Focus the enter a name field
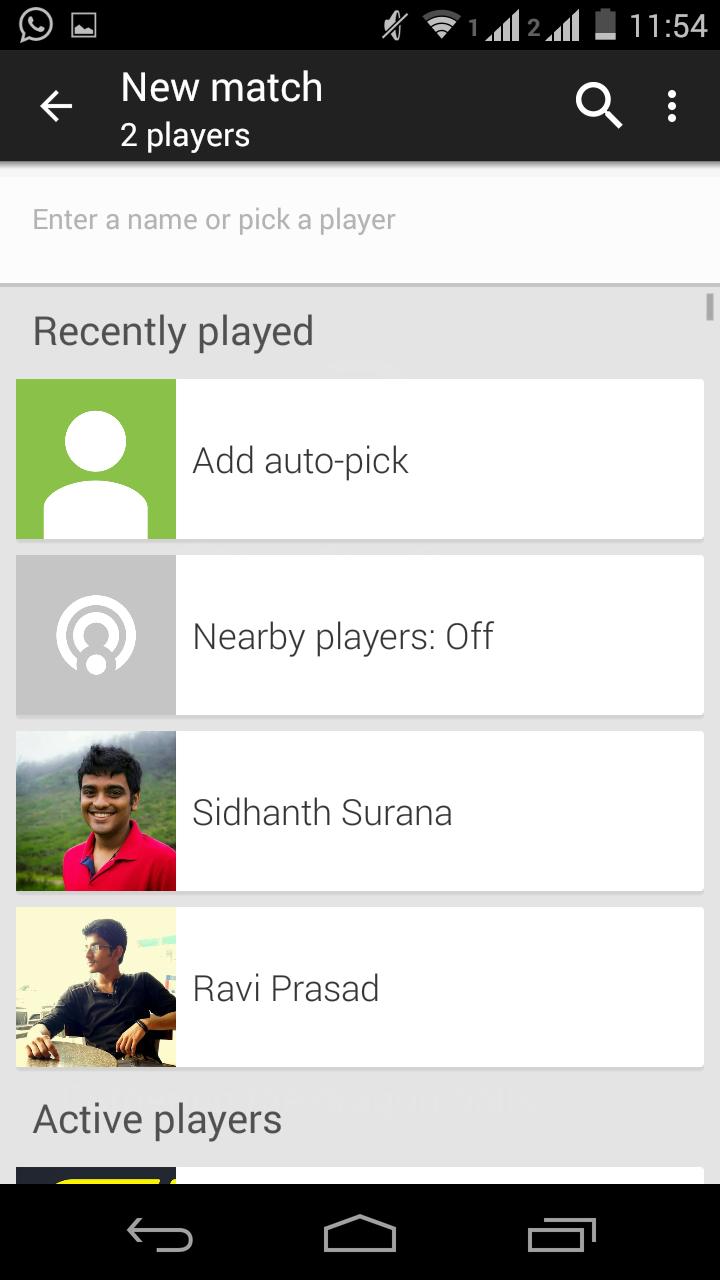The width and height of the screenshot is (720, 1280). coord(360,220)
